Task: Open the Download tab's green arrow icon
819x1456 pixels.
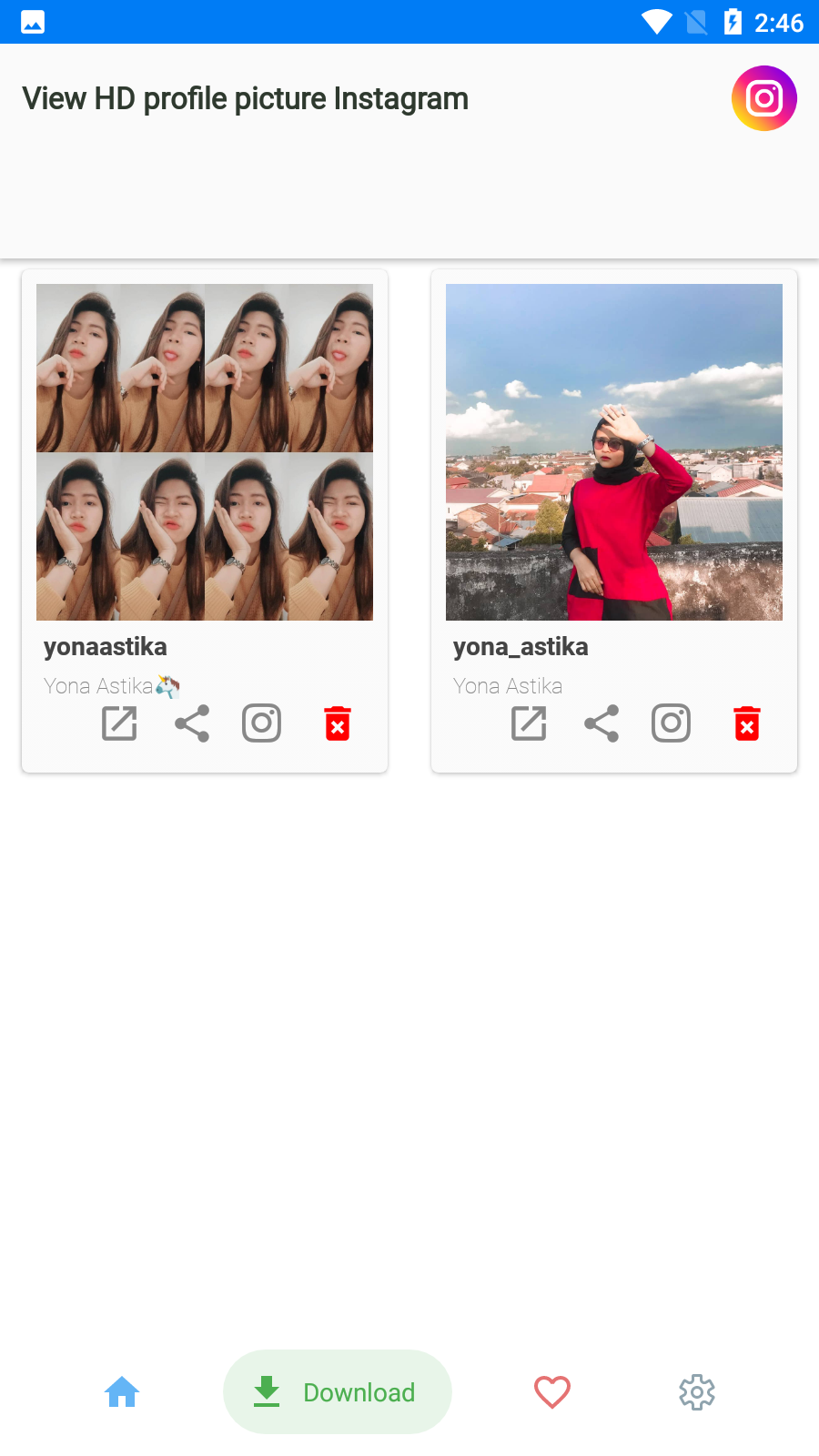Action: (x=266, y=1391)
